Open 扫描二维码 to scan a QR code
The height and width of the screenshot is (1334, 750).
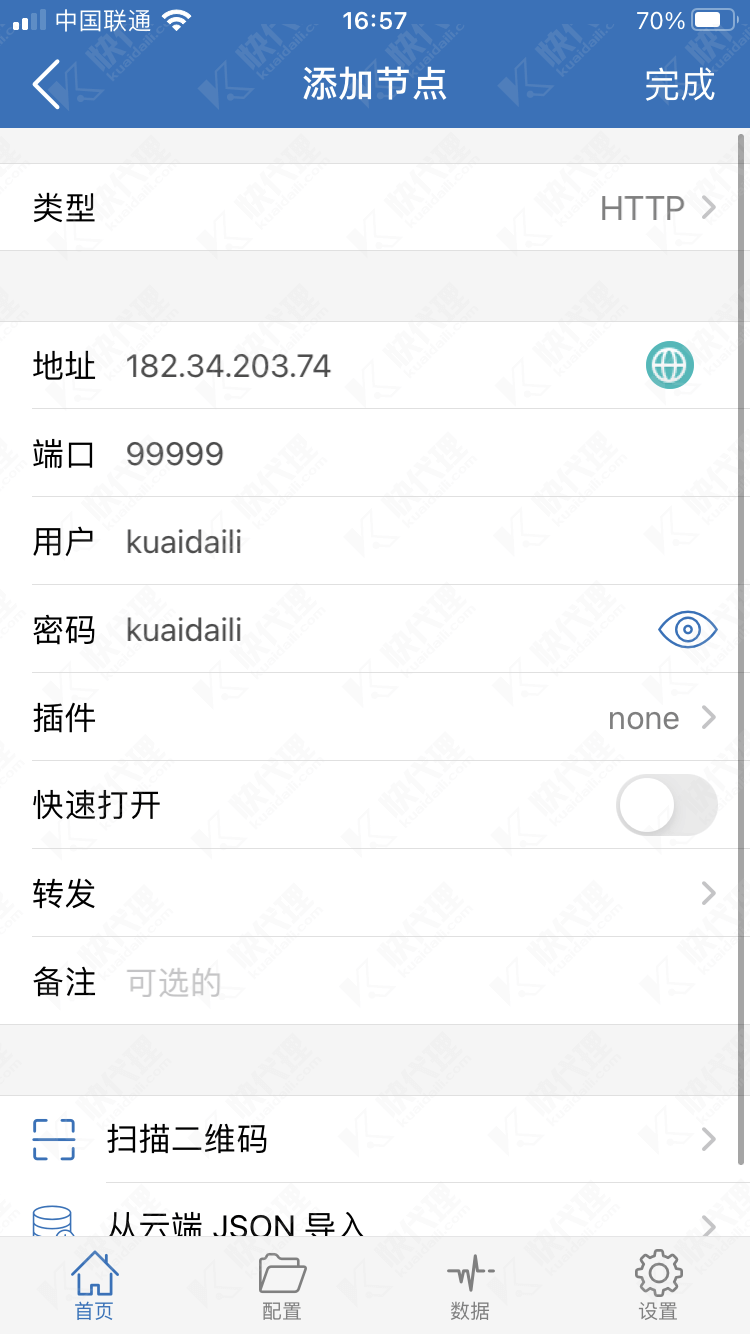[375, 1139]
